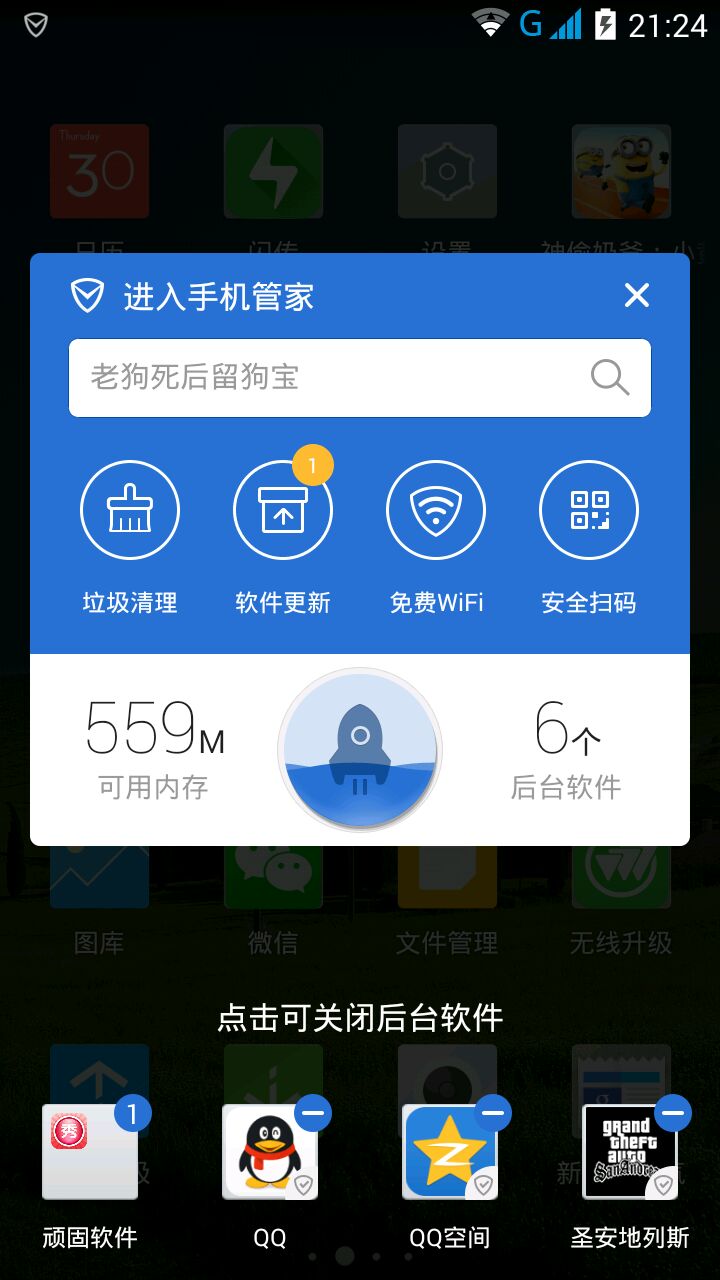
Task: Close 圣安地列斯 background app
Action: pyautogui.click(x=673, y=1113)
